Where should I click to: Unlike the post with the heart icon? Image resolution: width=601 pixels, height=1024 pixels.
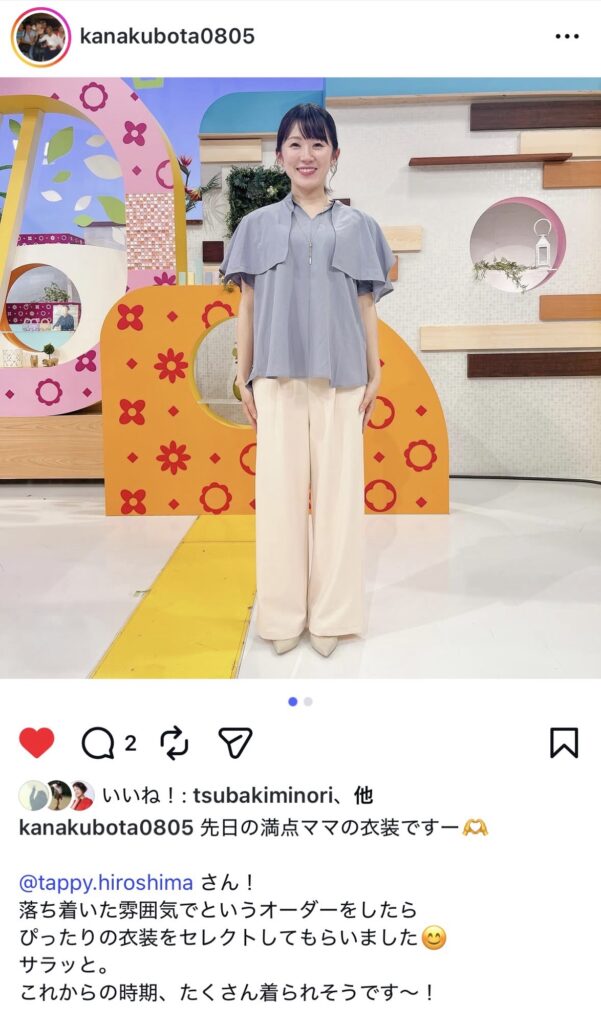(x=37, y=742)
